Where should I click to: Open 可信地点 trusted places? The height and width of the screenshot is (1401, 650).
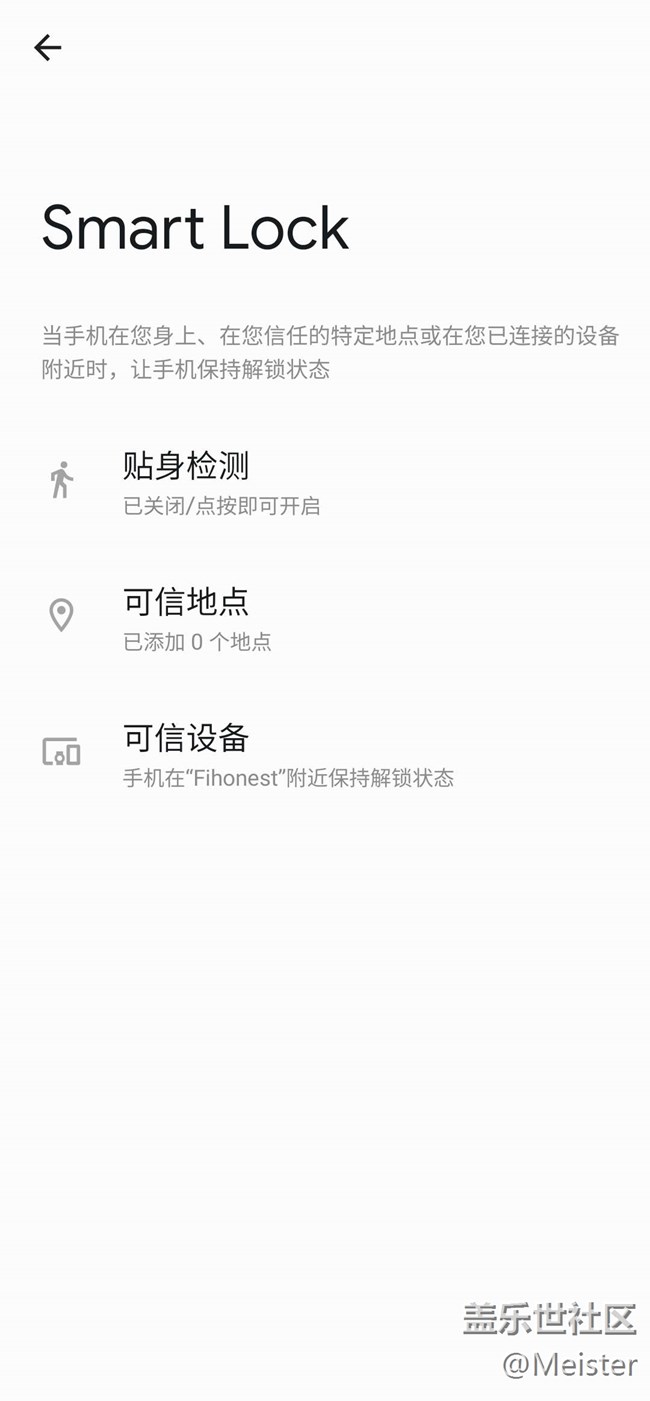coord(186,617)
